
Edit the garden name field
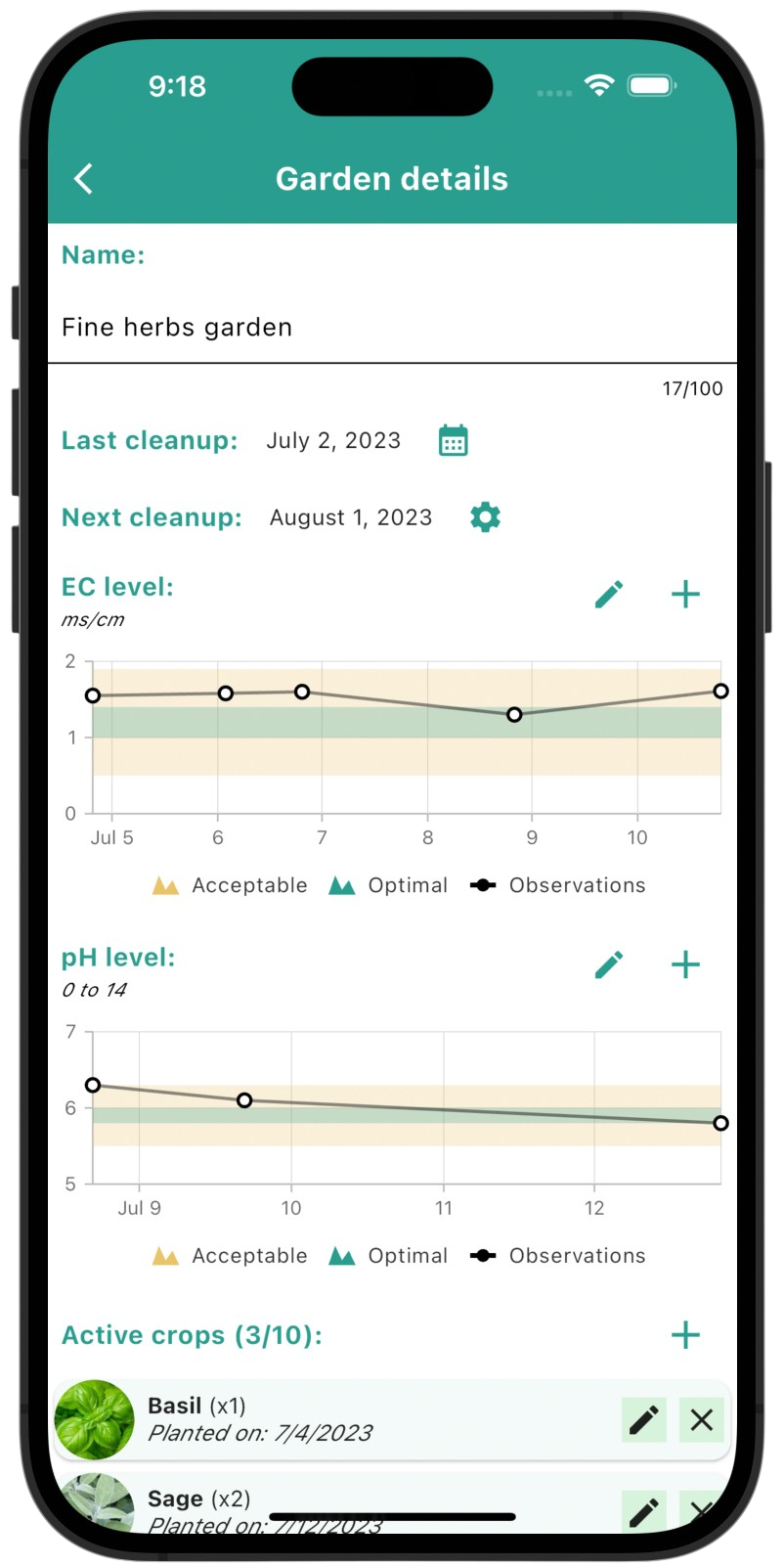(x=391, y=328)
